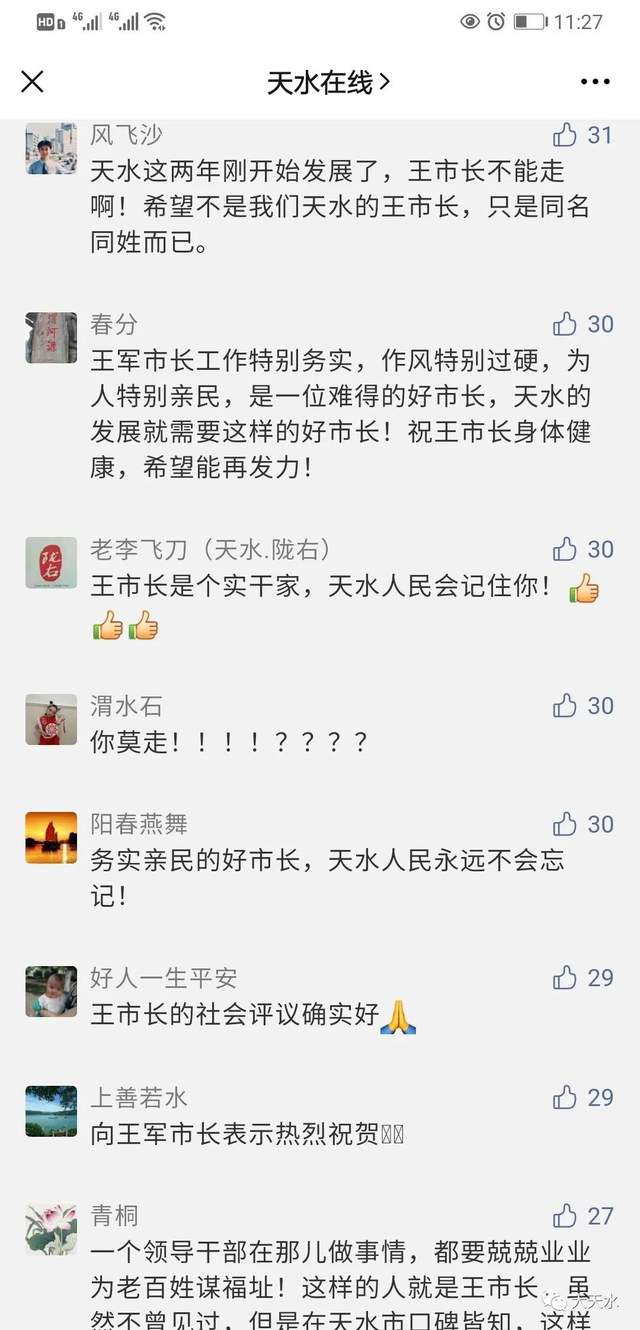Open the three-dot overflow menu
This screenshot has width=640, height=1330.
point(595,82)
